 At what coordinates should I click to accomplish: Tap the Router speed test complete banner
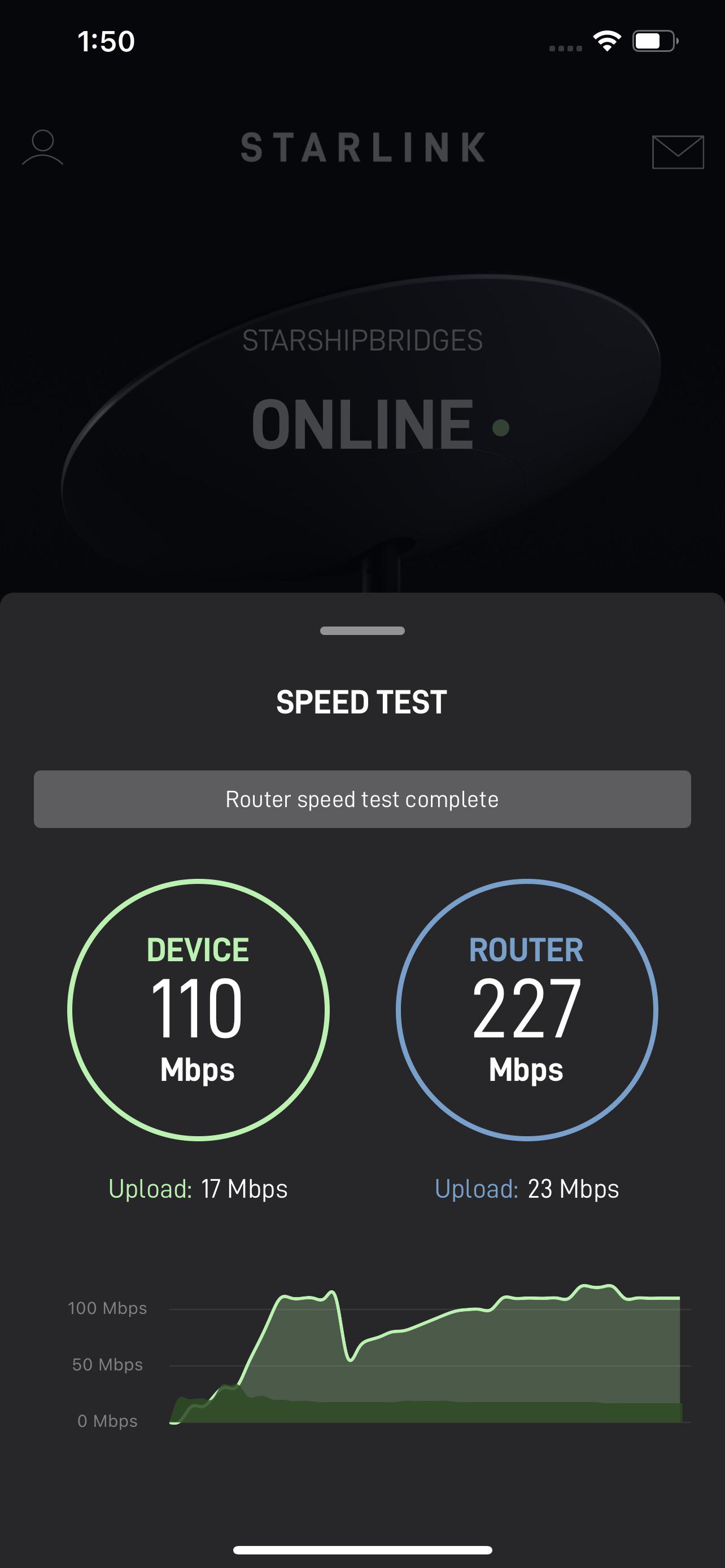pos(362,799)
